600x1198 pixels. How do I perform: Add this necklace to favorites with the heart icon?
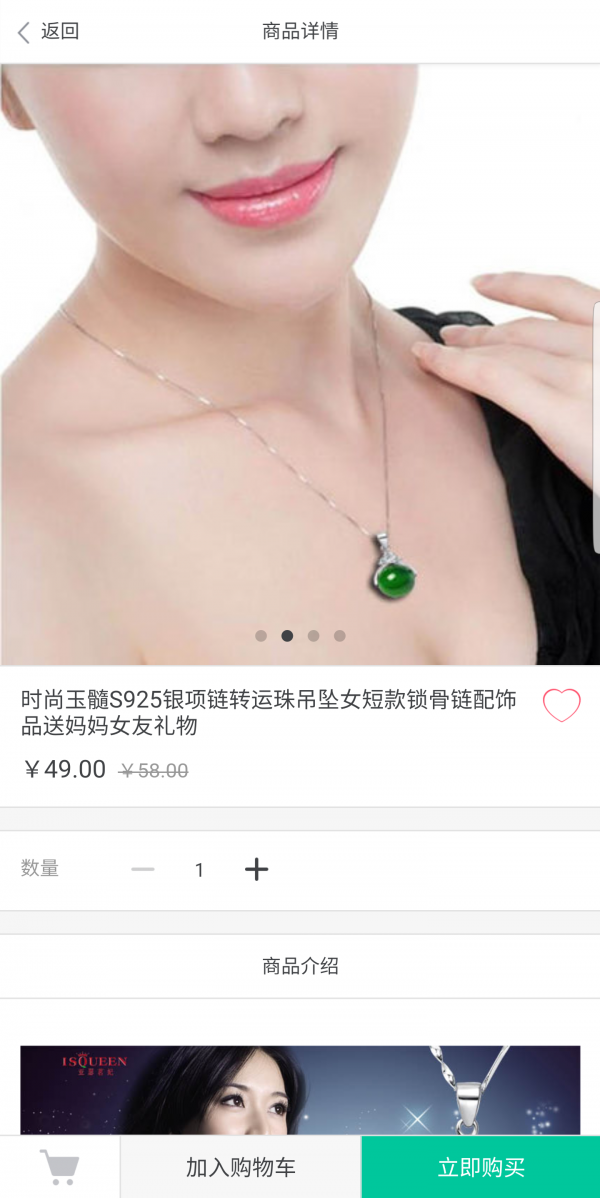click(x=561, y=705)
